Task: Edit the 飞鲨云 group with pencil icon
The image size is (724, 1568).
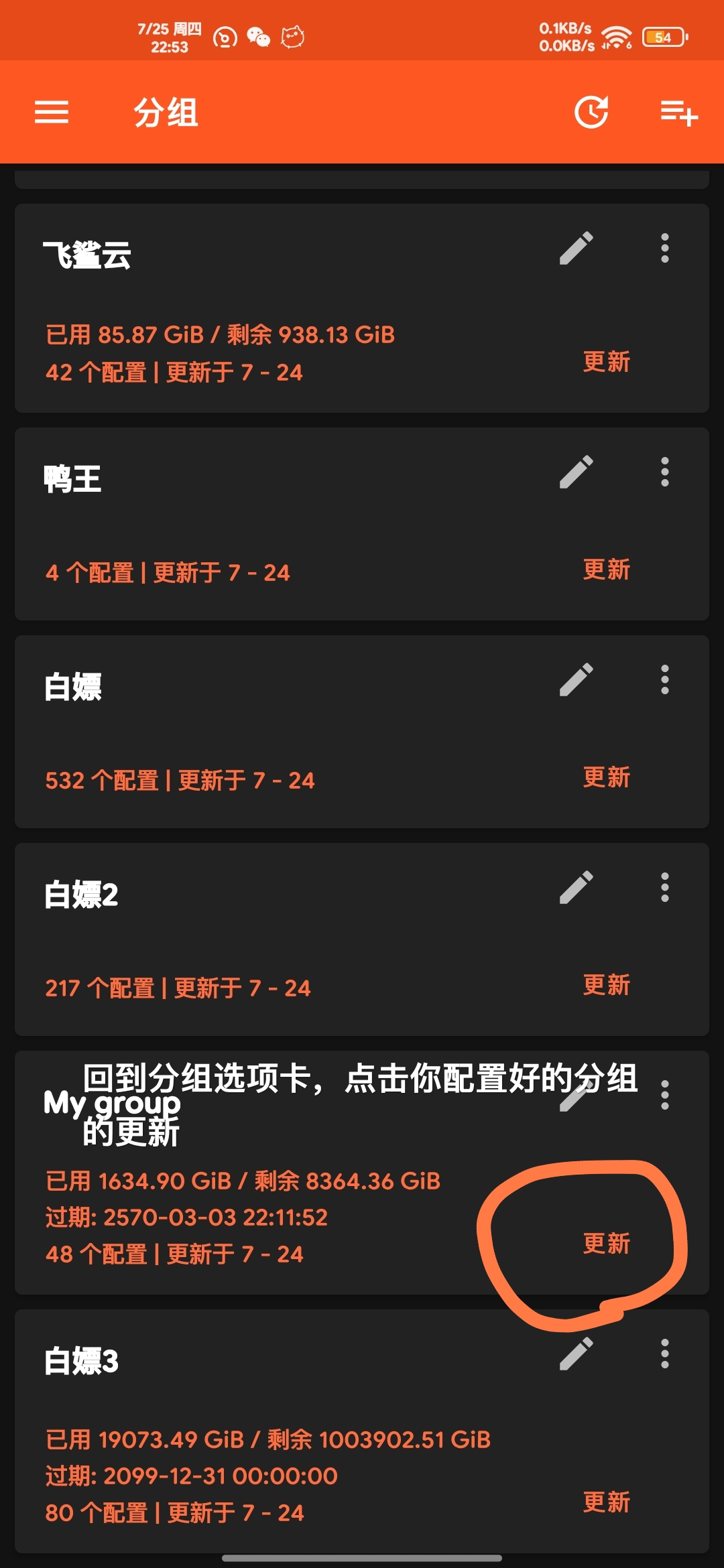Action: click(x=578, y=248)
